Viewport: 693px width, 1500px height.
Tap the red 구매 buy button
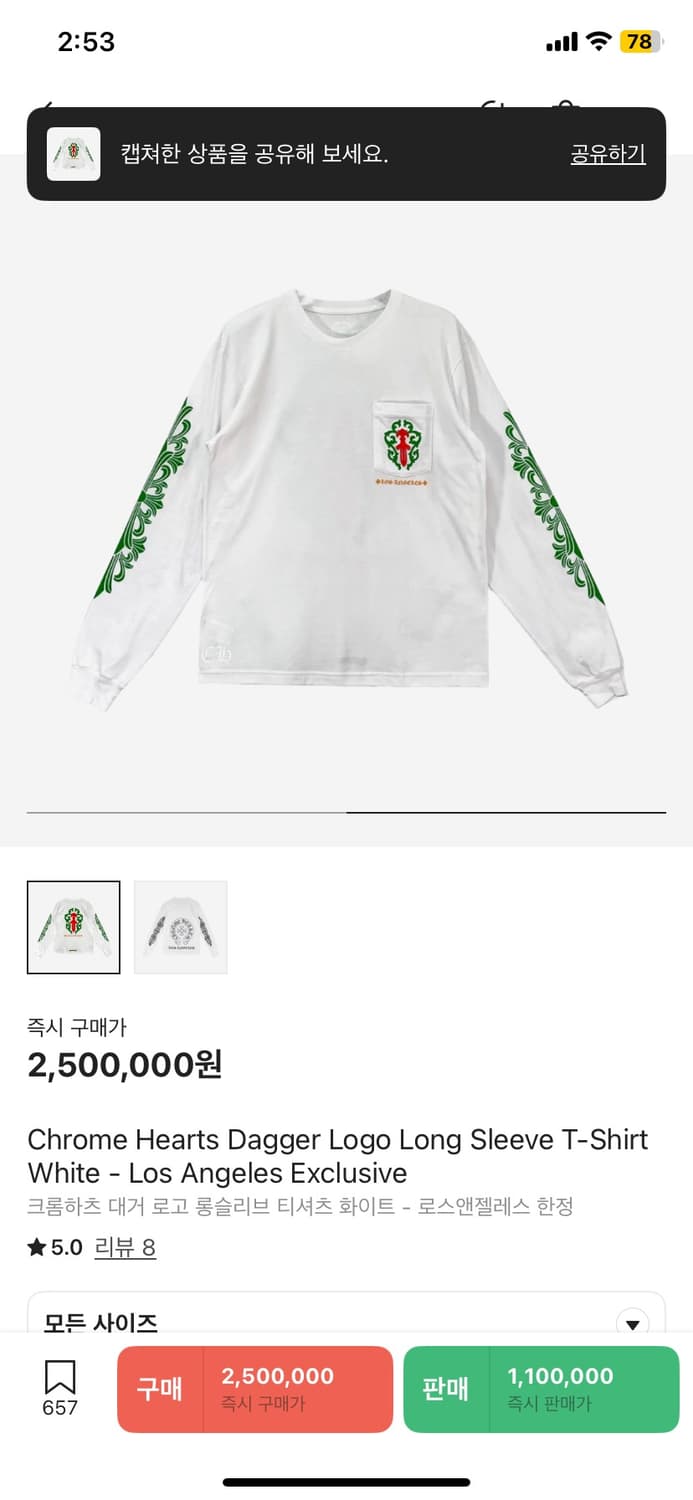[x=255, y=1389]
